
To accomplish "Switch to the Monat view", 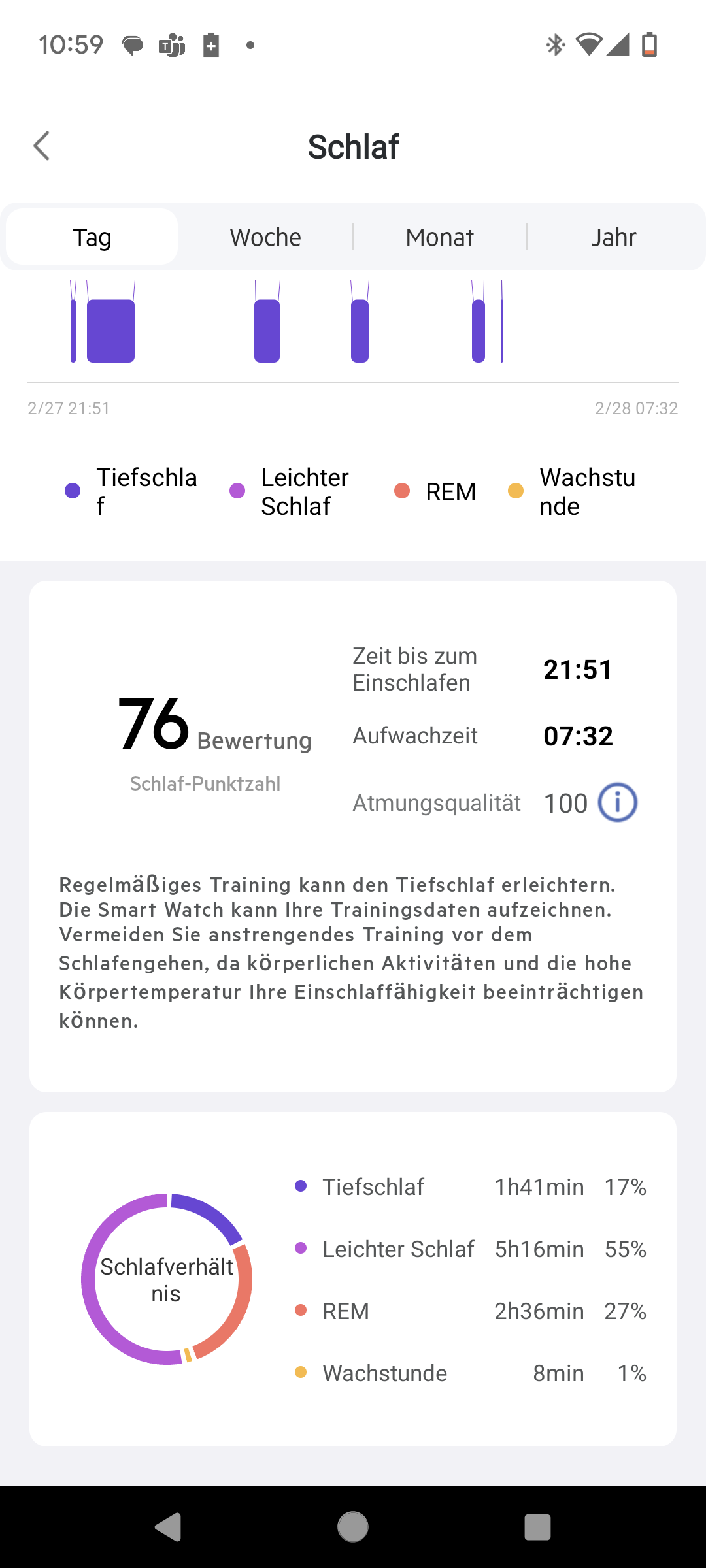I will click(439, 237).
